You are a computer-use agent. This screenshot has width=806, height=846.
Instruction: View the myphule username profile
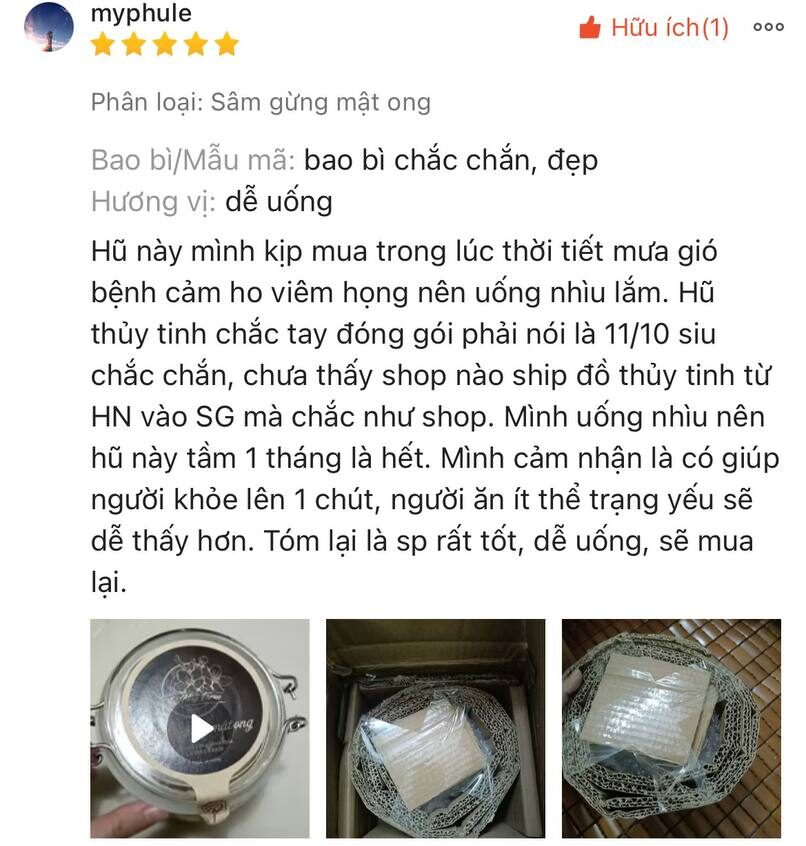(x=141, y=13)
